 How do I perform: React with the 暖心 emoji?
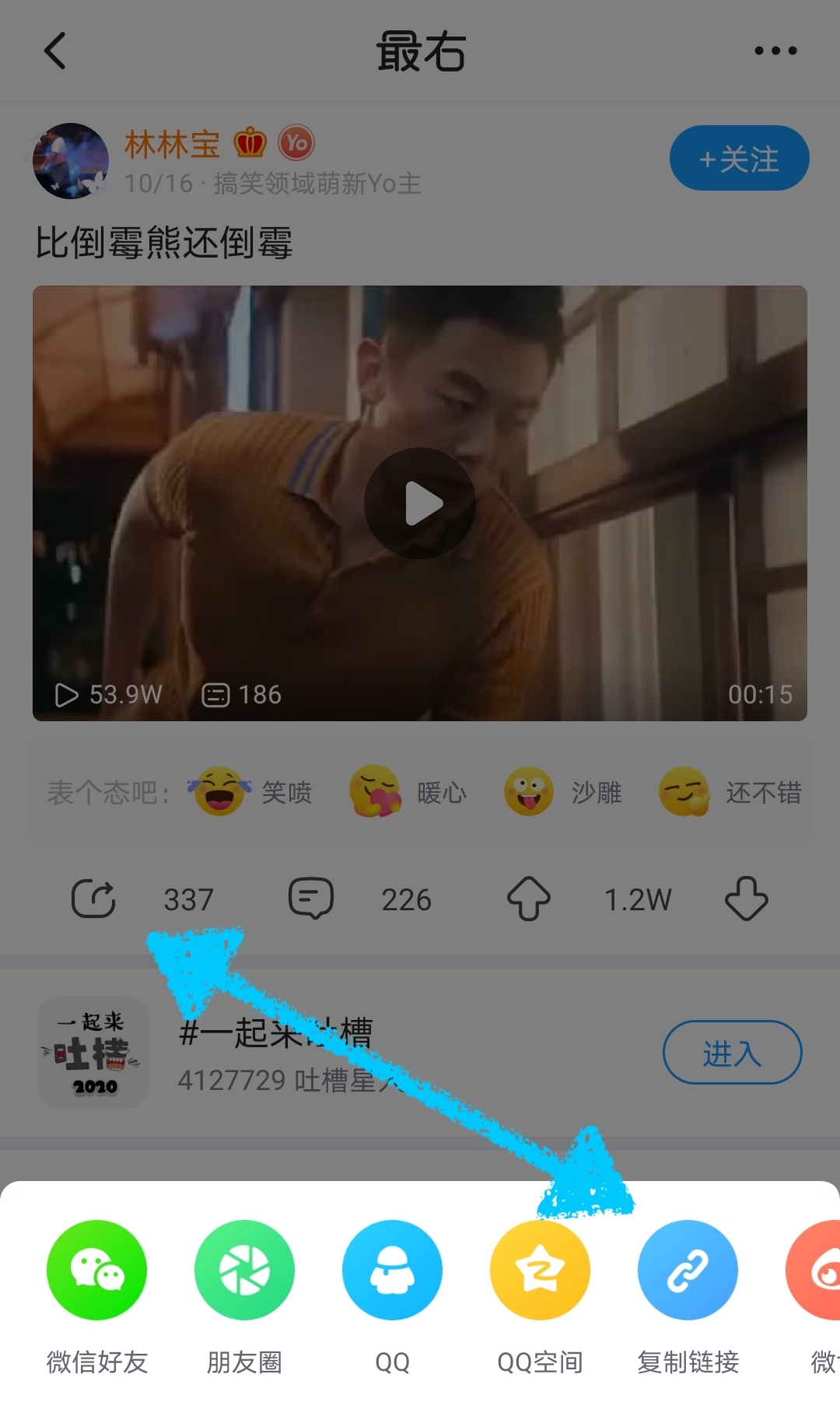pos(375,791)
